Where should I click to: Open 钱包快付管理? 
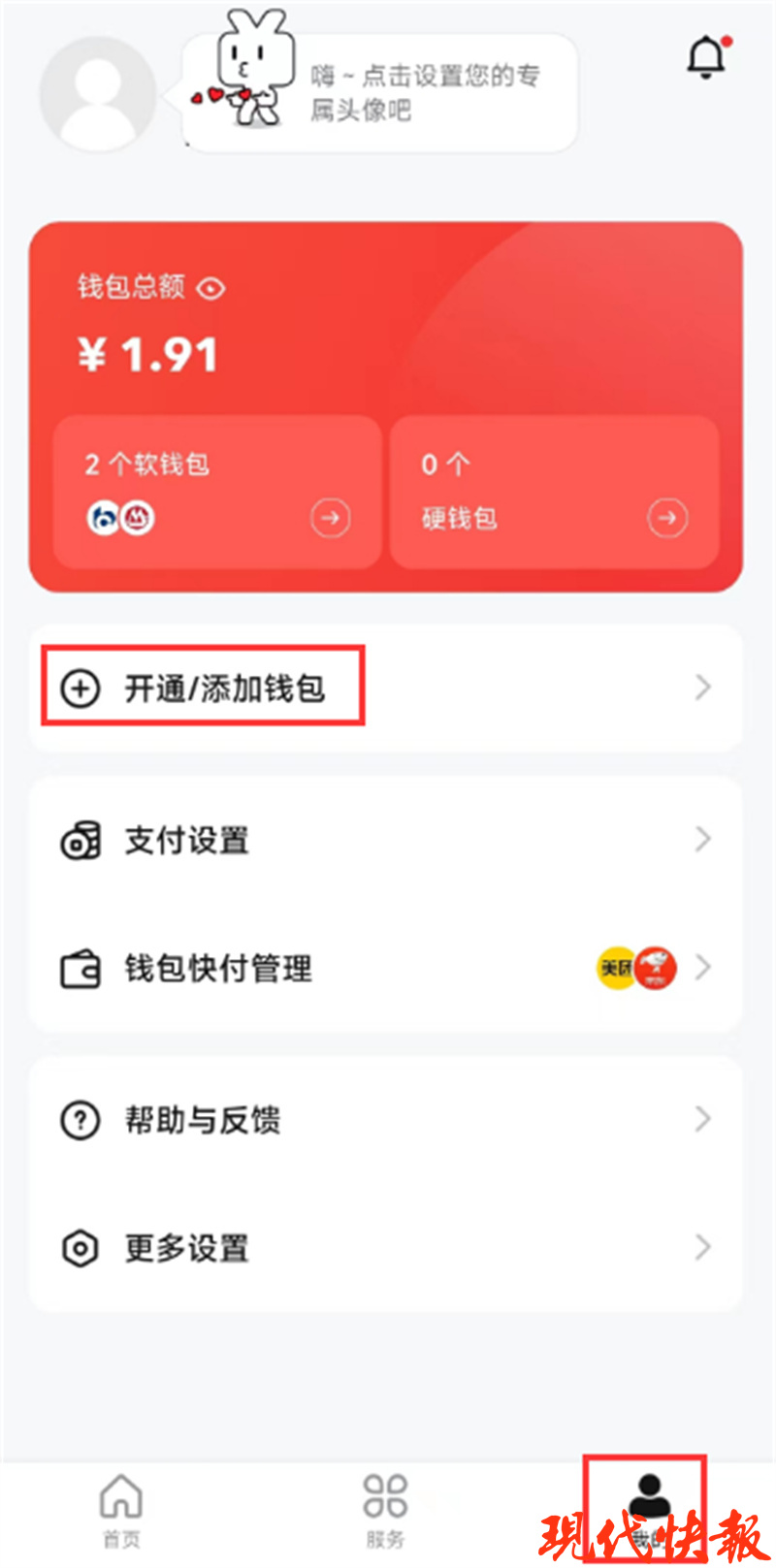[385, 968]
